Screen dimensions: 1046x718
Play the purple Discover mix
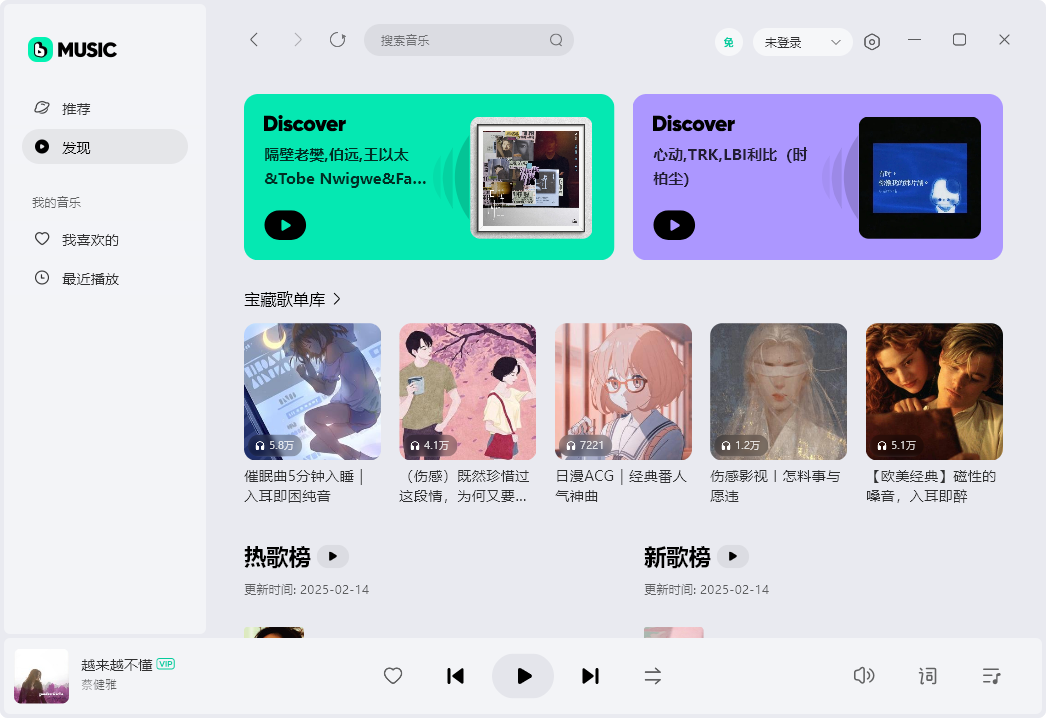(674, 225)
